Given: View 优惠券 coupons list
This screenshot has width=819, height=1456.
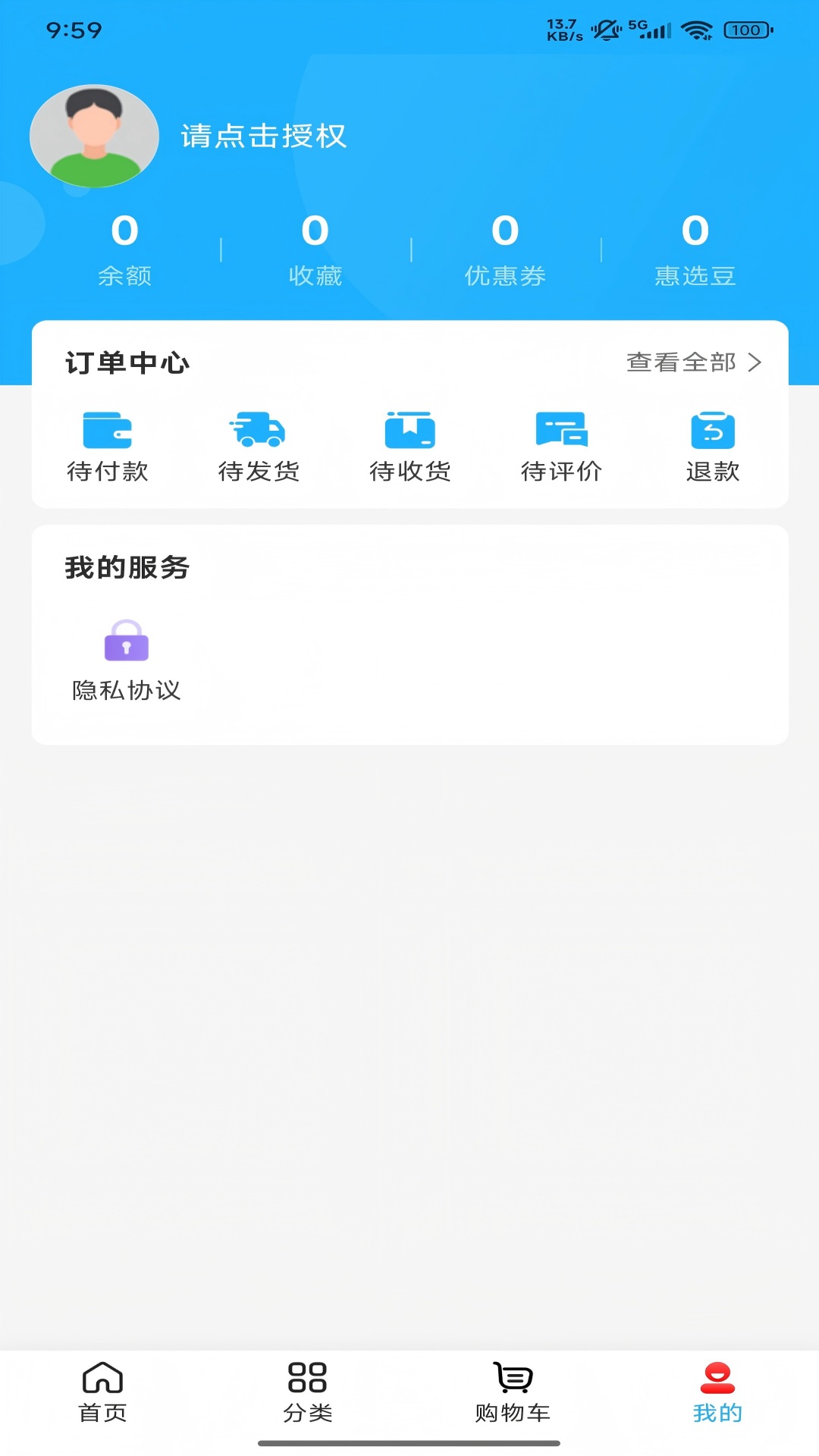Looking at the screenshot, I should tap(505, 250).
